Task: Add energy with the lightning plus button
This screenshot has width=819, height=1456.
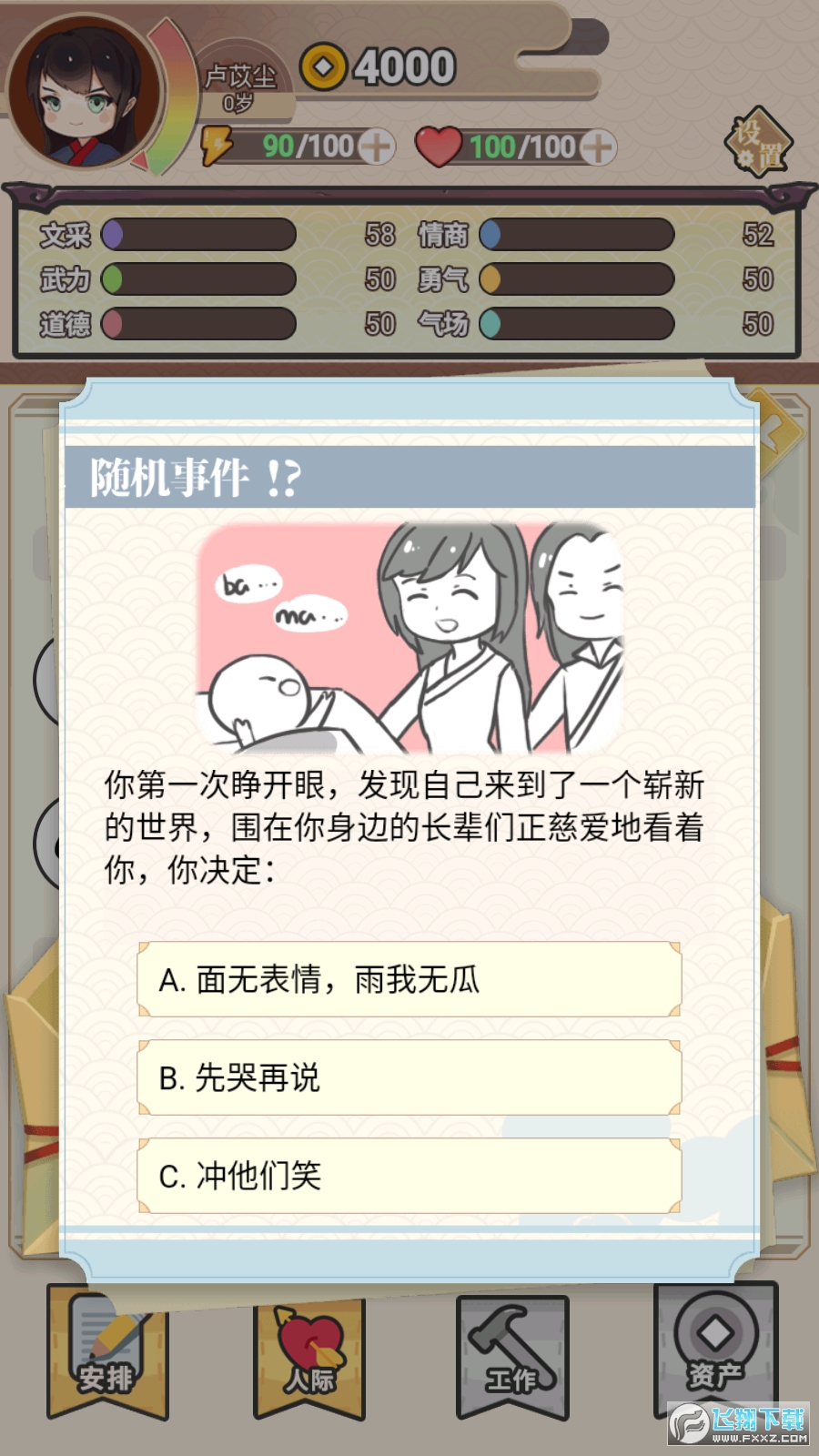Action: (376, 147)
